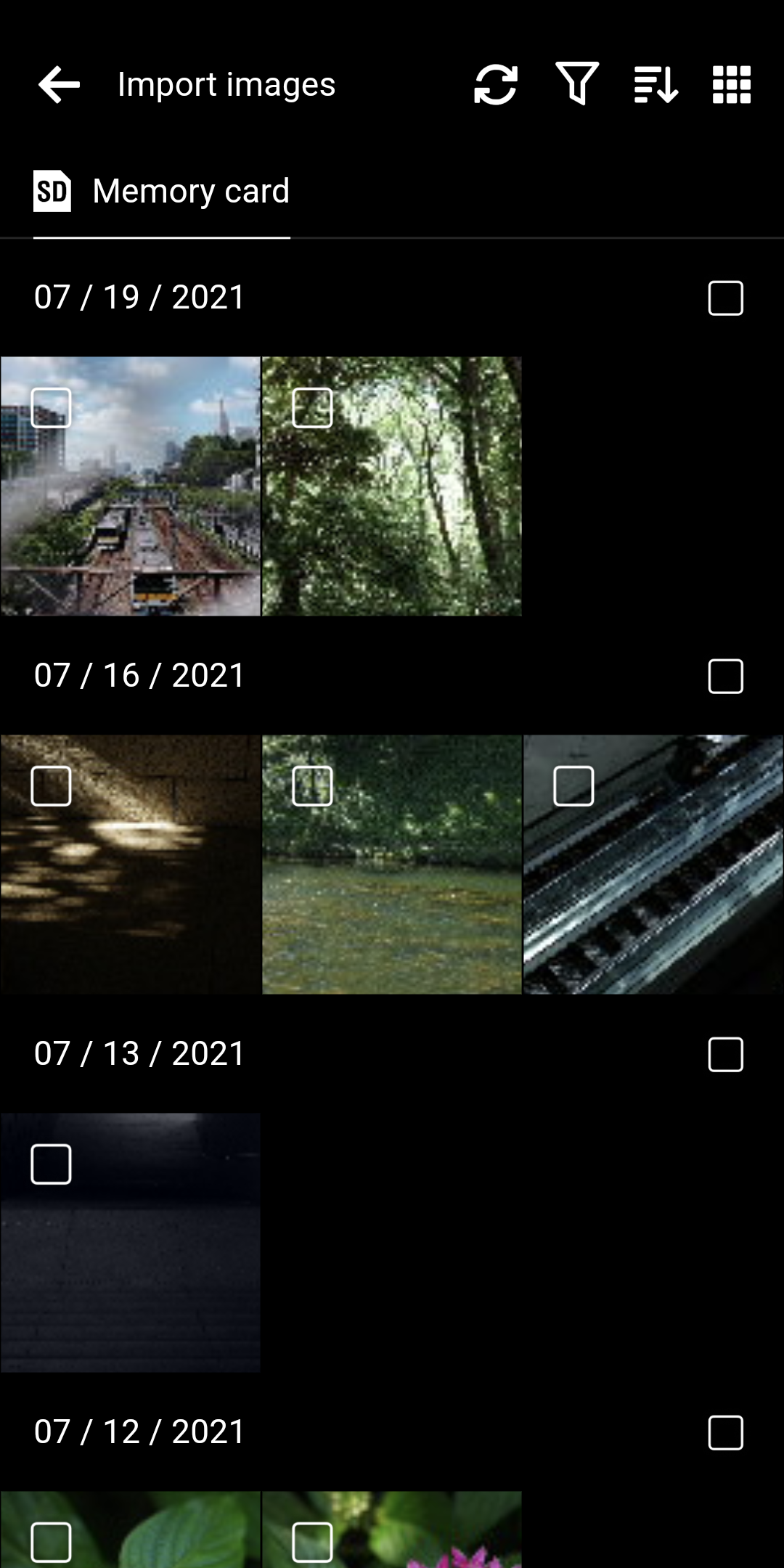Select the Memory card tab
Viewport: 784px width, 1568px height.
coord(162,192)
